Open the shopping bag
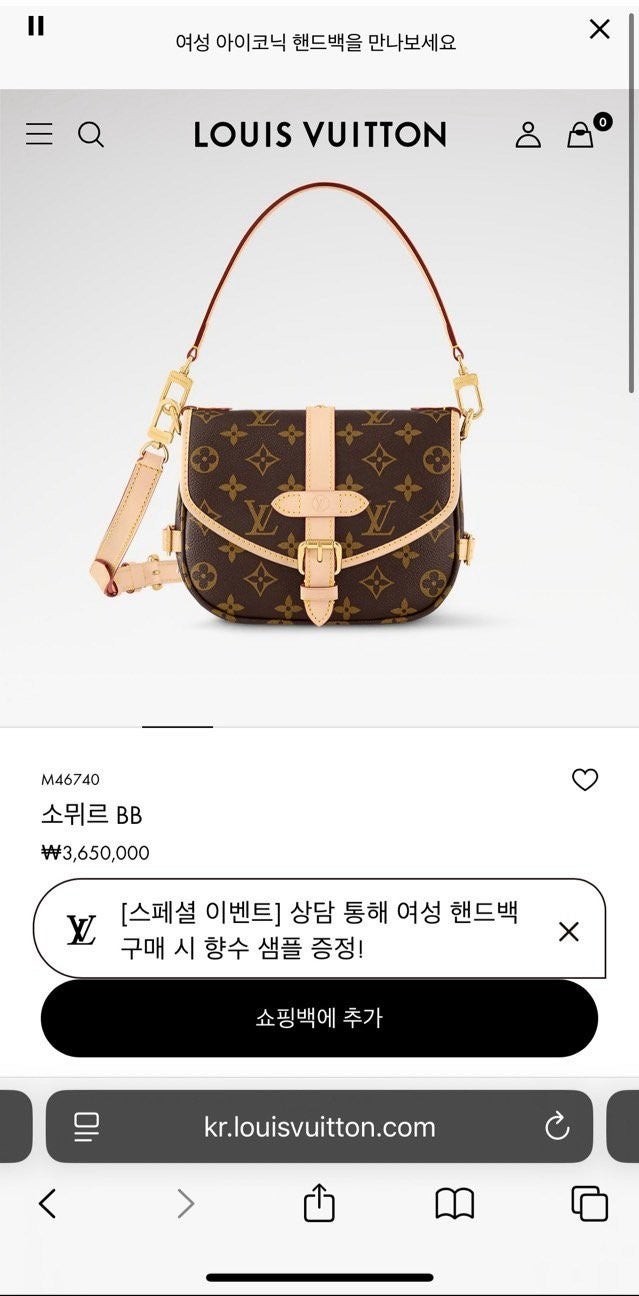639x1296 pixels. (x=581, y=134)
